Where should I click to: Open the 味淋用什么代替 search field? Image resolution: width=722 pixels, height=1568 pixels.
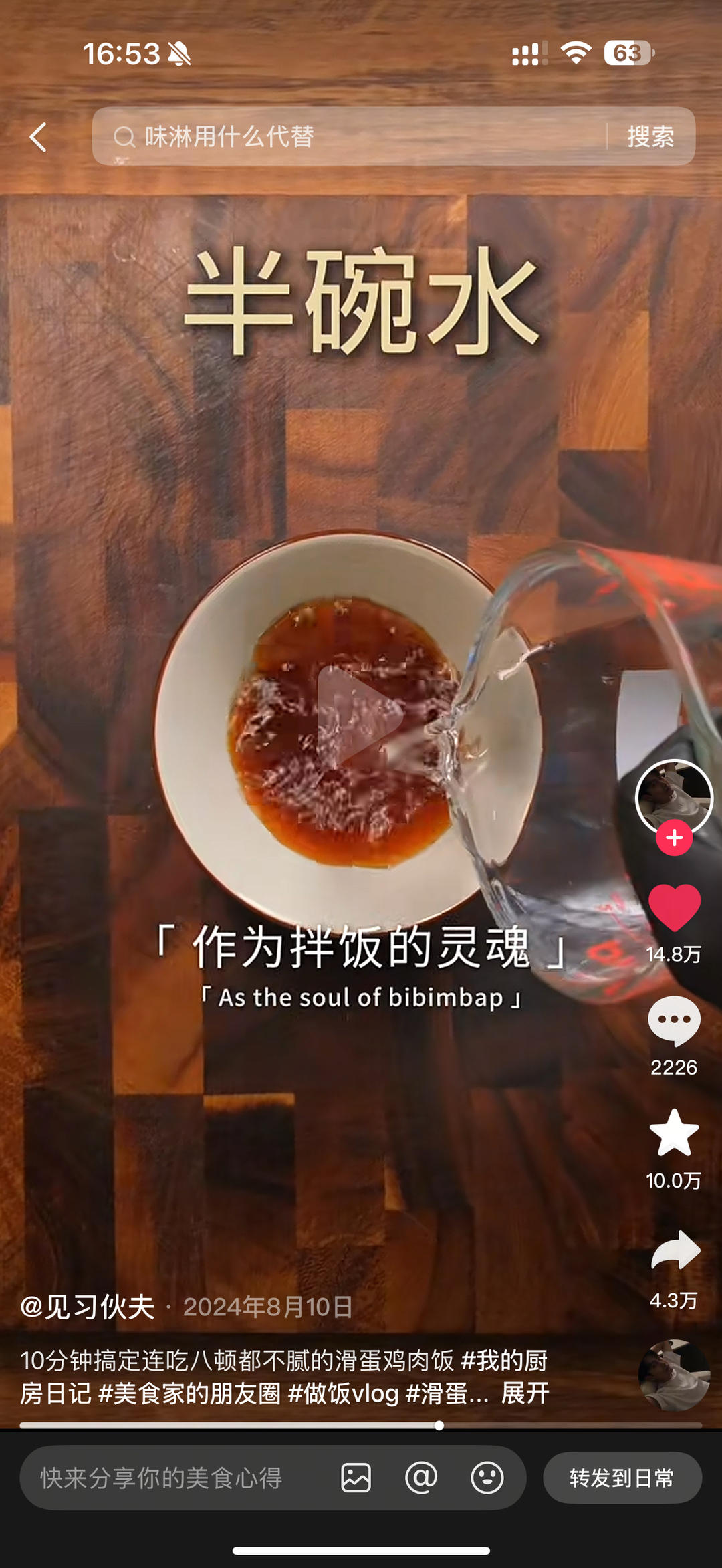[348, 137]
